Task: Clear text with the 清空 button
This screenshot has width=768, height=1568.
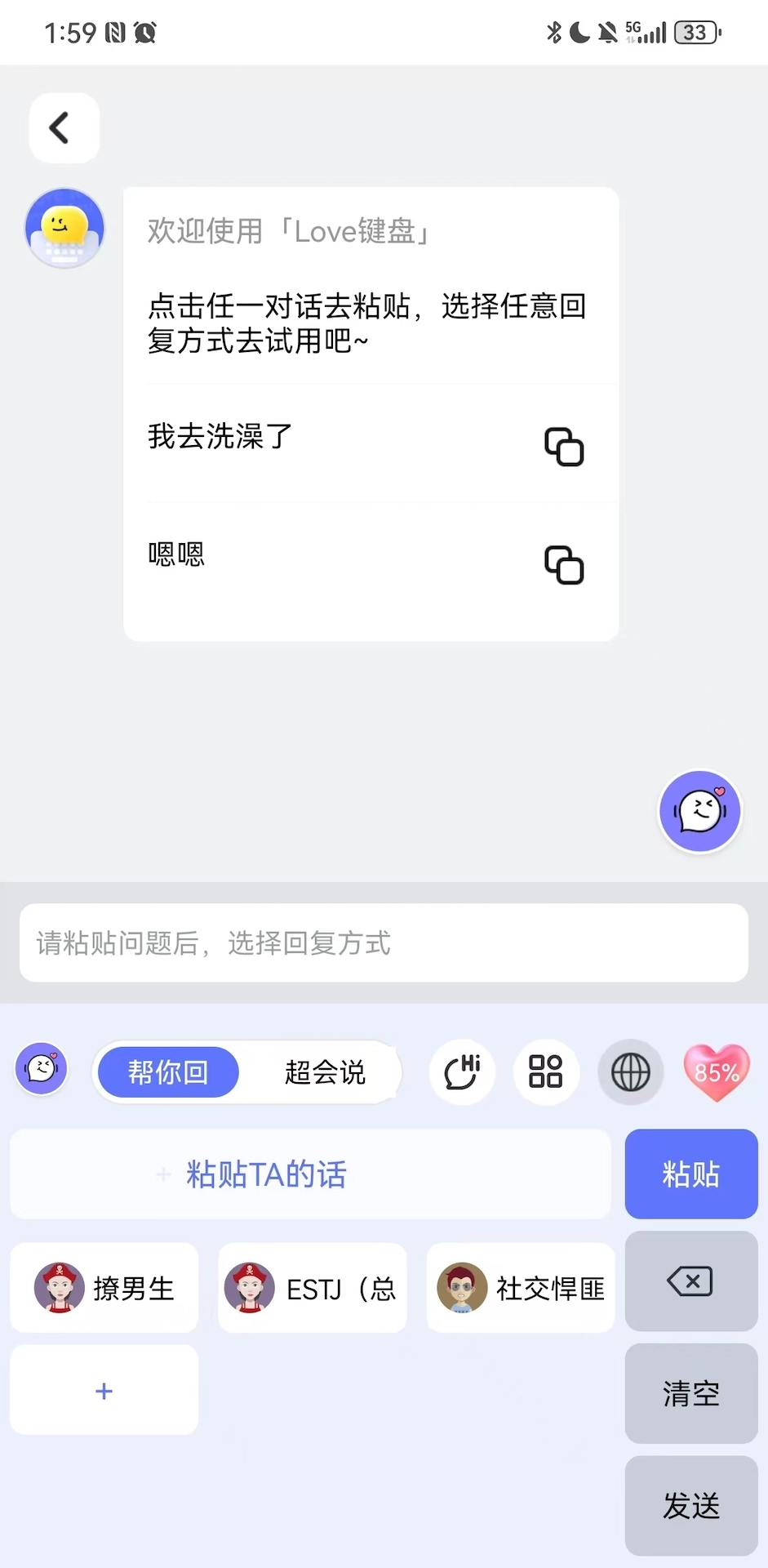Action: click(x=690, y=1394)
